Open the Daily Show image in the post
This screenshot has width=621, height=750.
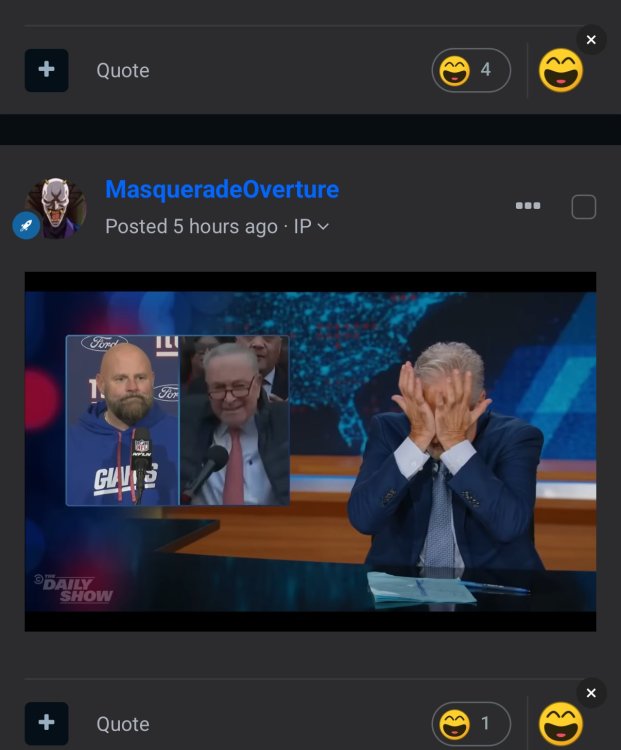tap(310, 451)
